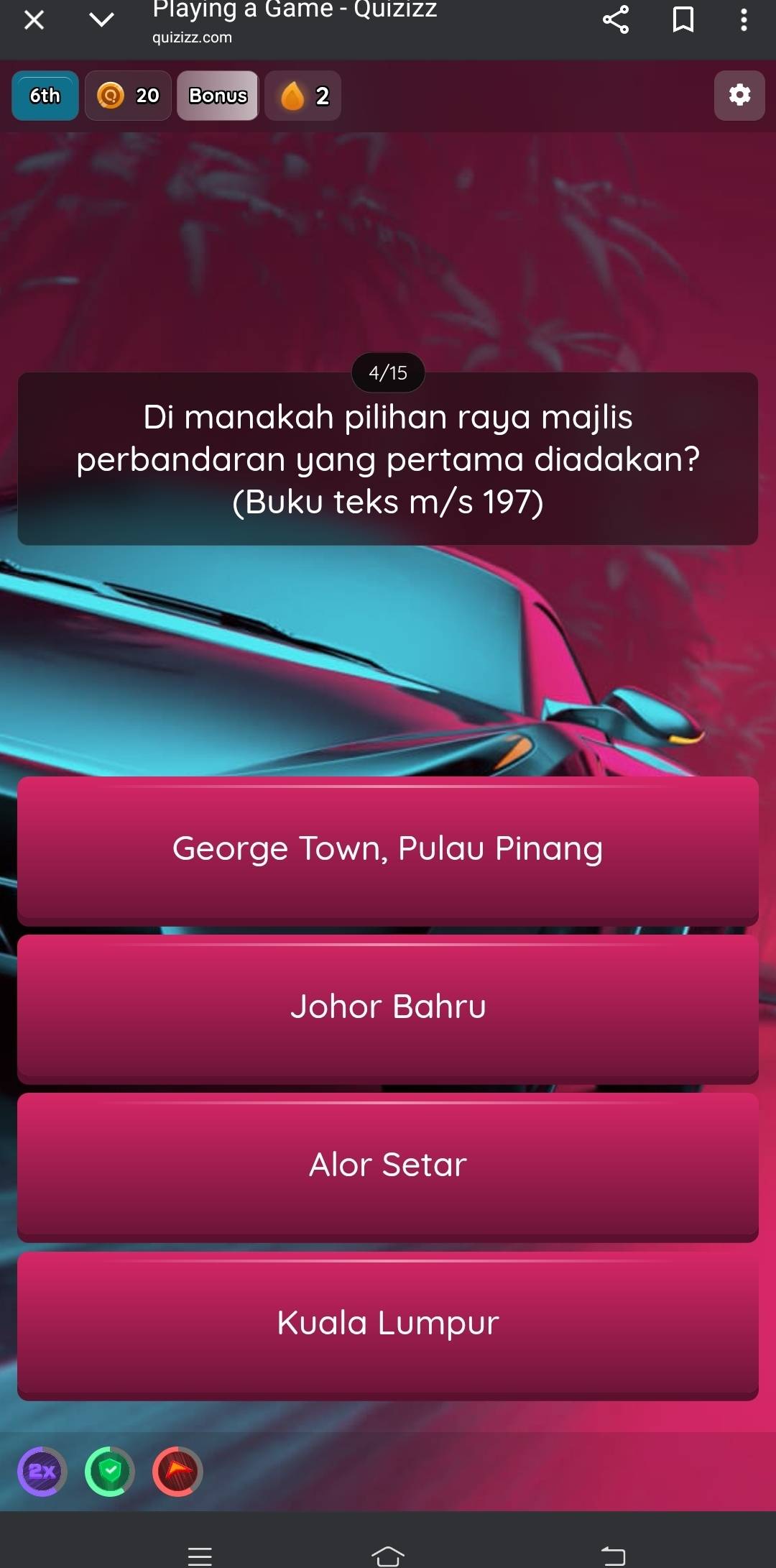
Task: Open the game settings gear
Action: (x=739, y=95)
